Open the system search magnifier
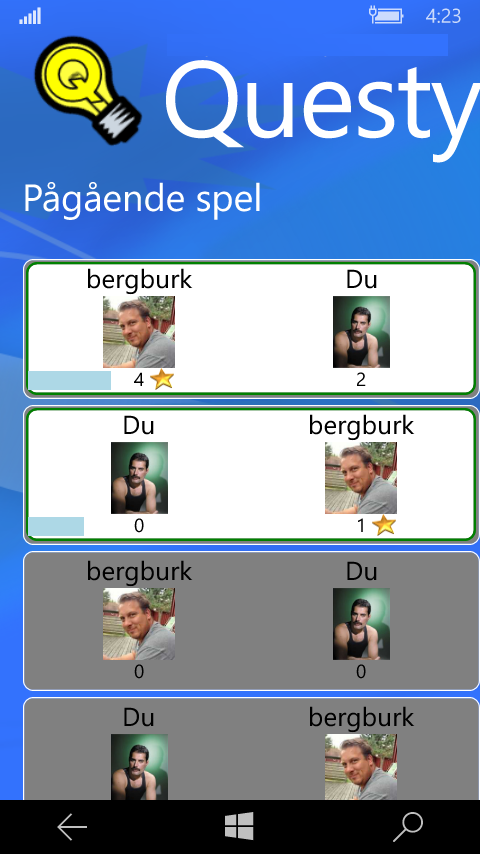The height and width of the screenshot is (854, 480). [x=408, y=827]
